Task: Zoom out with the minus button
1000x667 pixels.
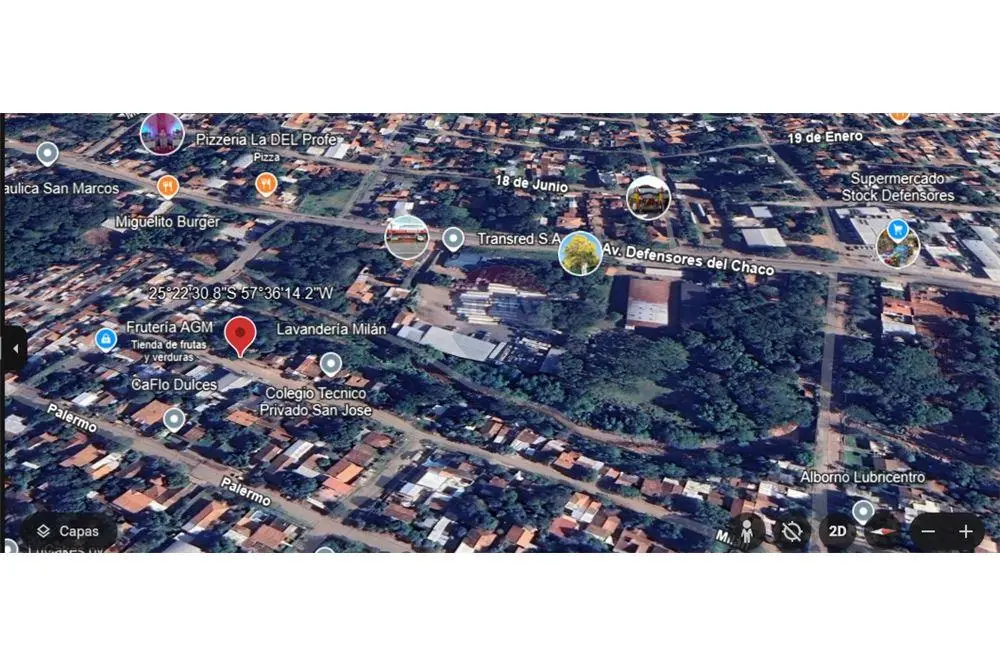Action: click(928, 532)
